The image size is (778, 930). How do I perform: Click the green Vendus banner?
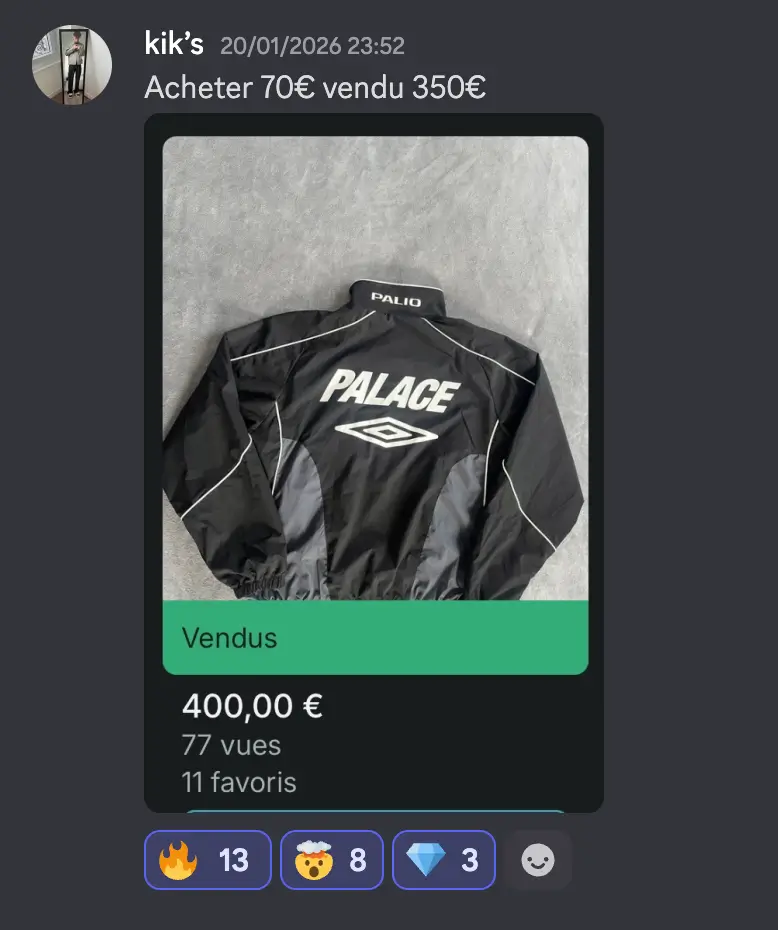click(x=375, y=637)
